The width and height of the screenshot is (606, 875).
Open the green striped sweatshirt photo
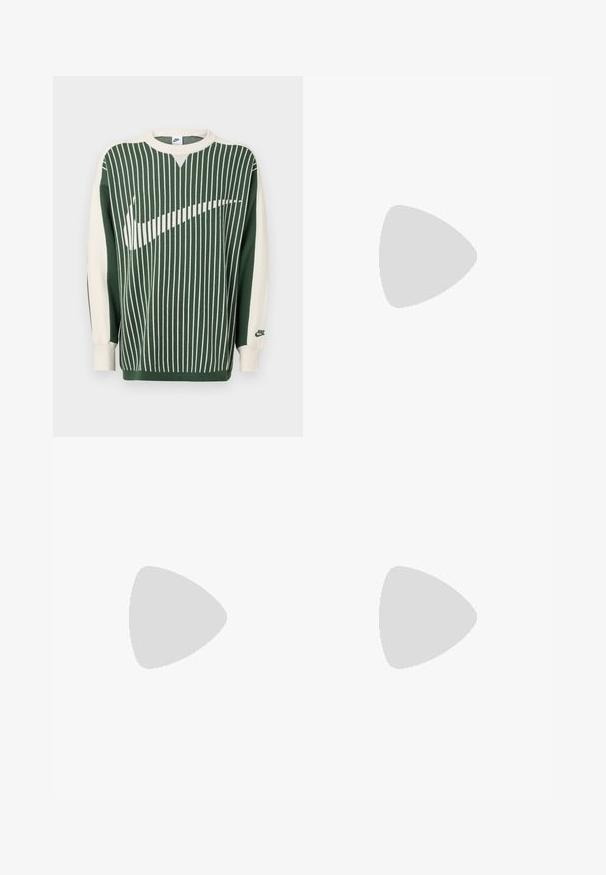click(x=177, y=256)
